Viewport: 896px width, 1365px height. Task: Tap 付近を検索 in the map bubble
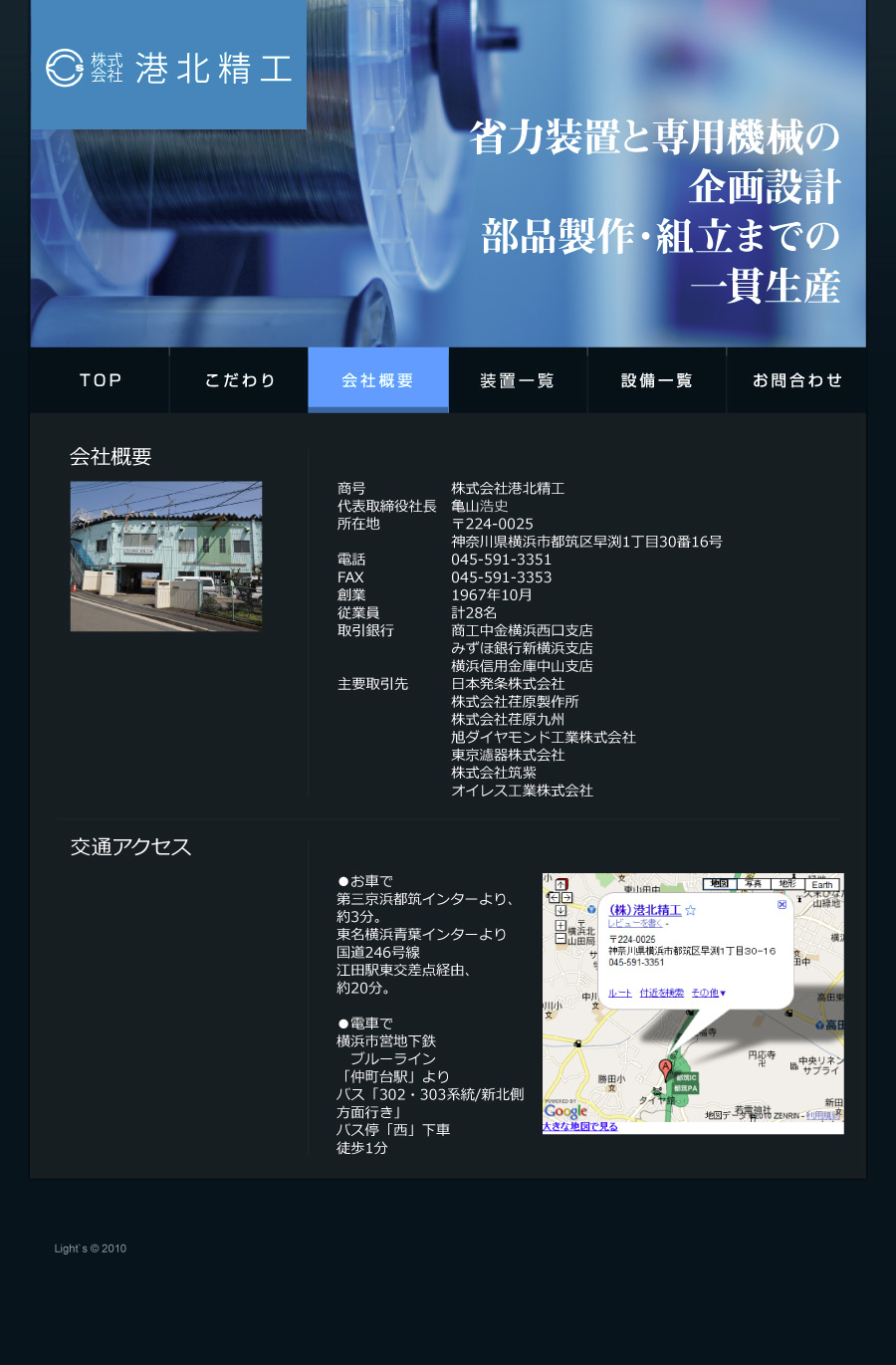click(x=661, y=993)
